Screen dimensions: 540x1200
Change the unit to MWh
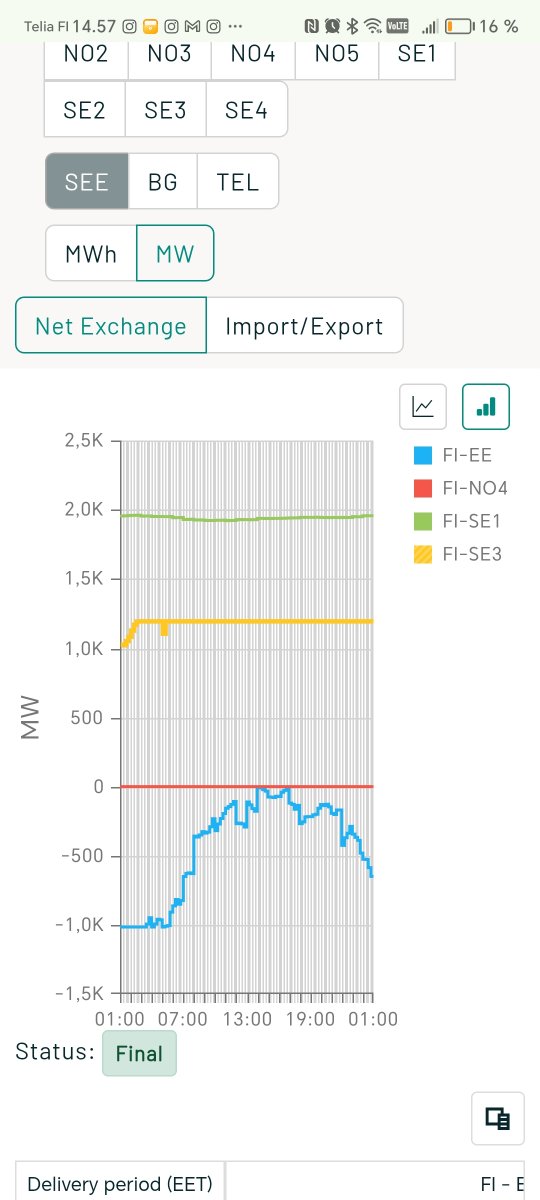91,254
